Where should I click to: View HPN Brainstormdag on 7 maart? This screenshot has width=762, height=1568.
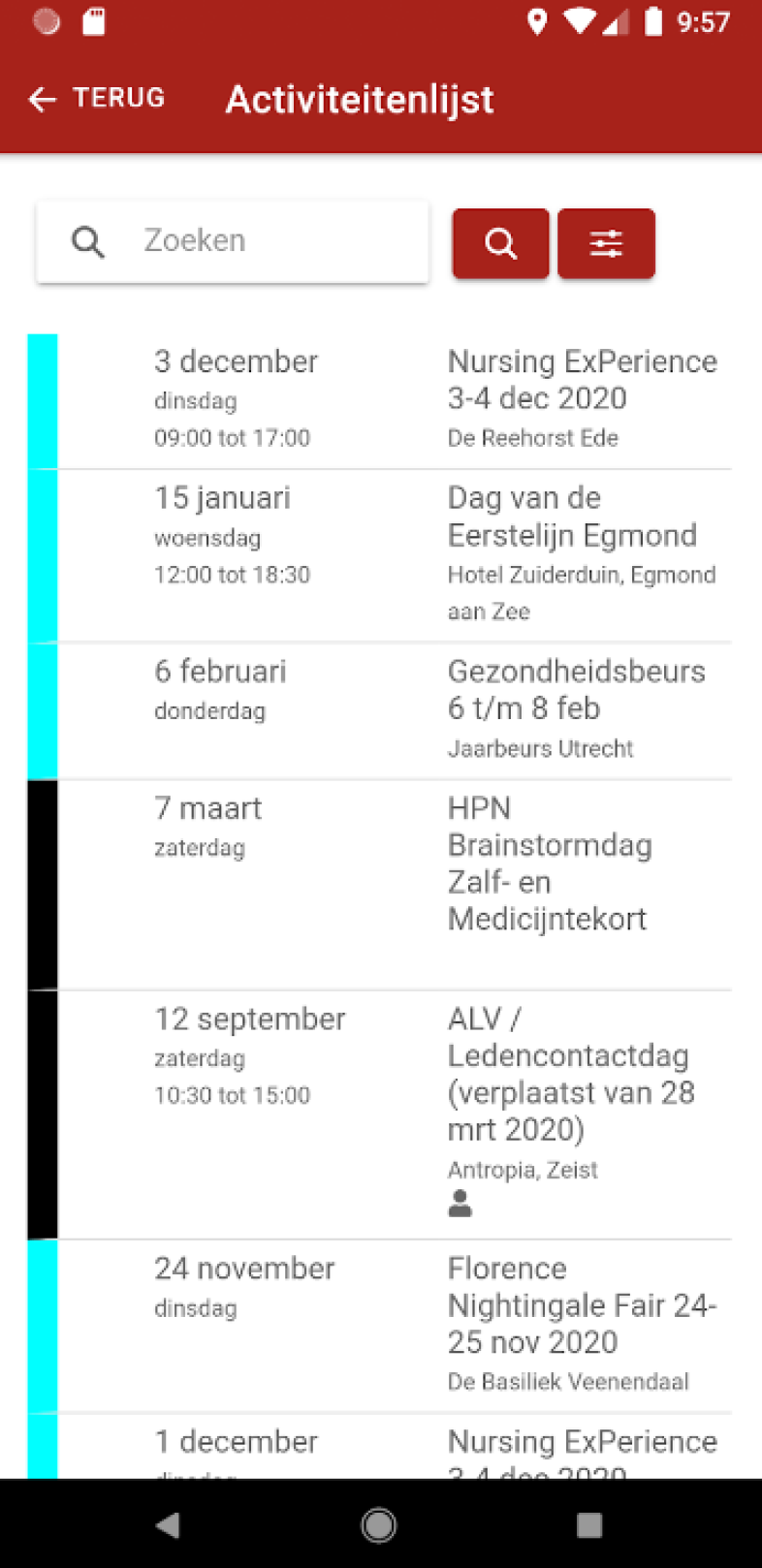point(379,885)
